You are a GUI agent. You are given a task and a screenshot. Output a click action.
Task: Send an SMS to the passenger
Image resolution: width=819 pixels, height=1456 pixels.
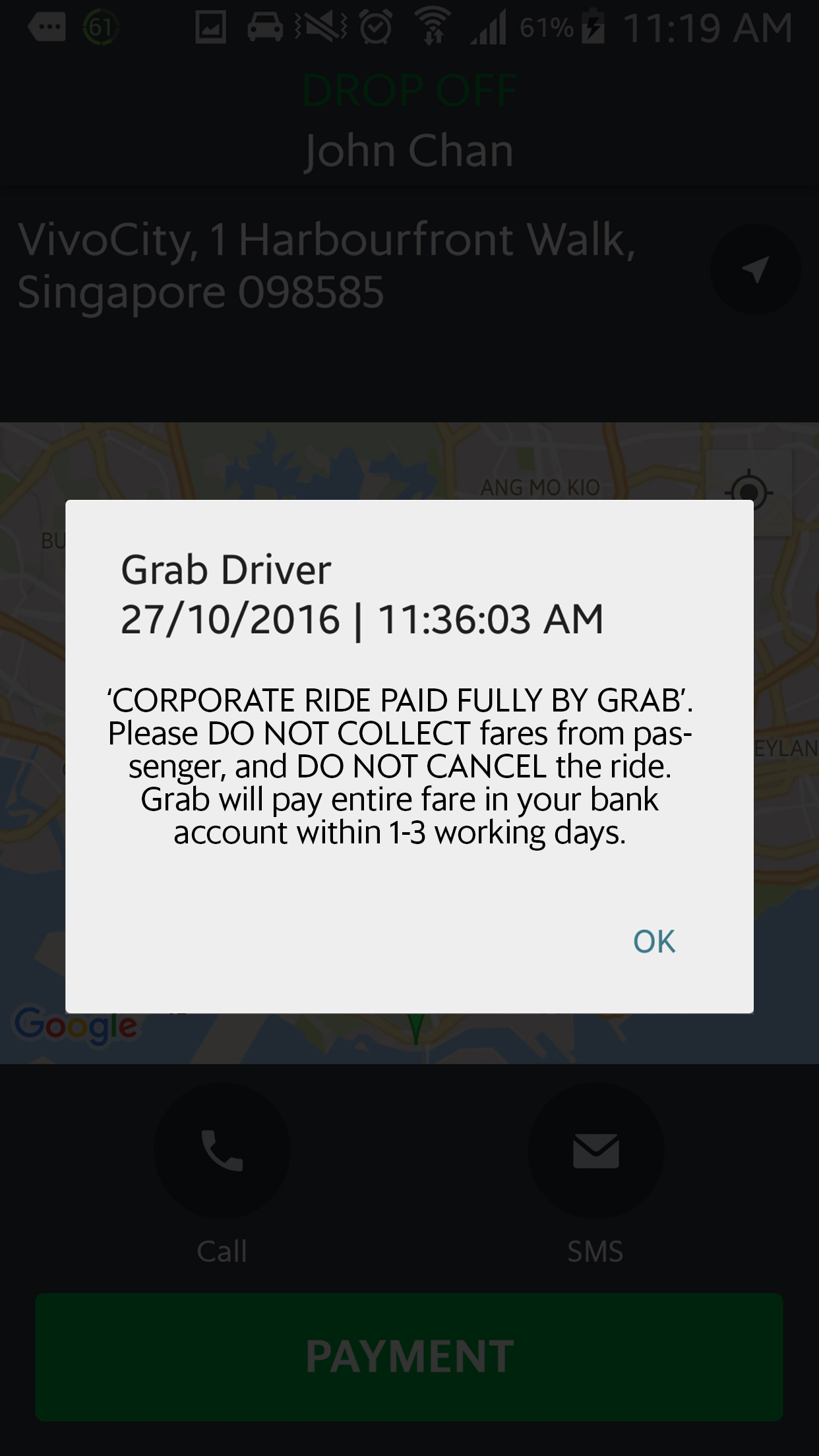coord(595,1151)
